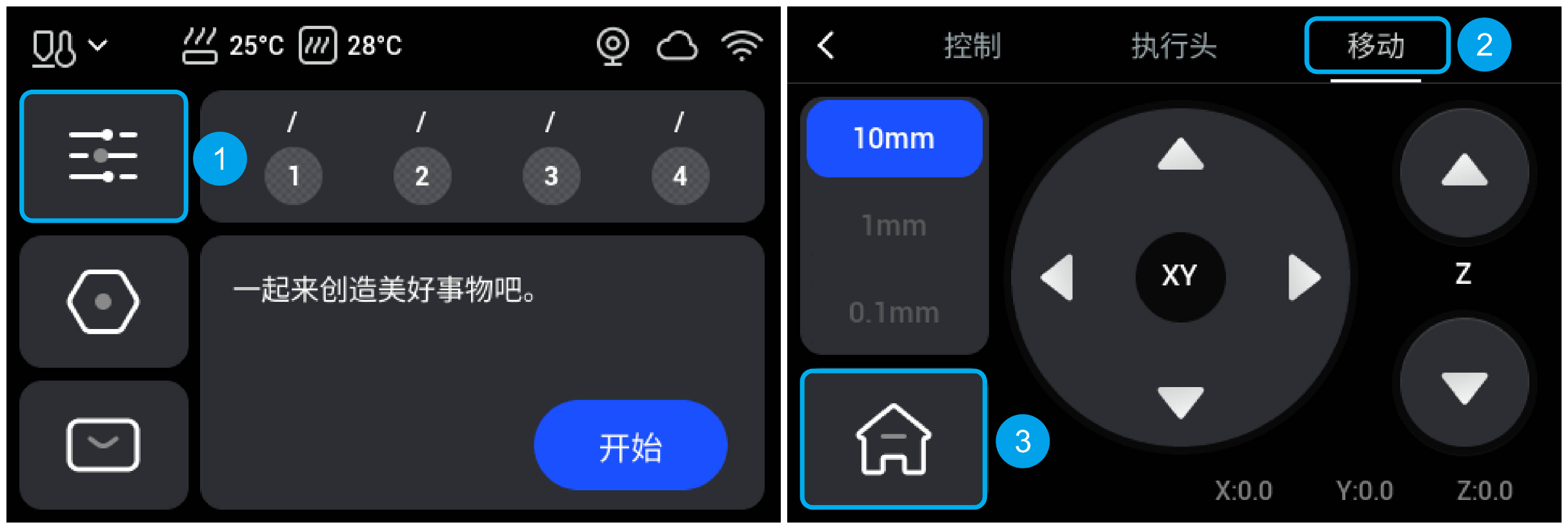
Task: Select filament slot 4
Action: (680, 175)
